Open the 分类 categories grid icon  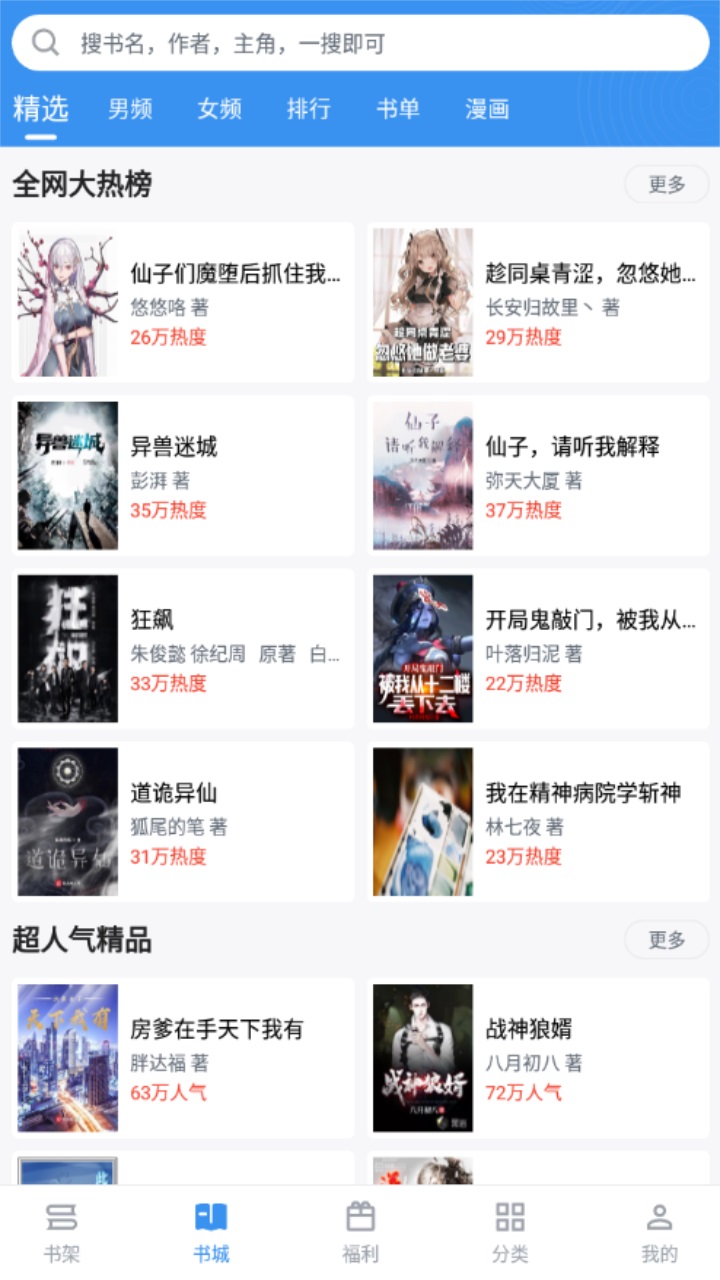[510, 1220]
